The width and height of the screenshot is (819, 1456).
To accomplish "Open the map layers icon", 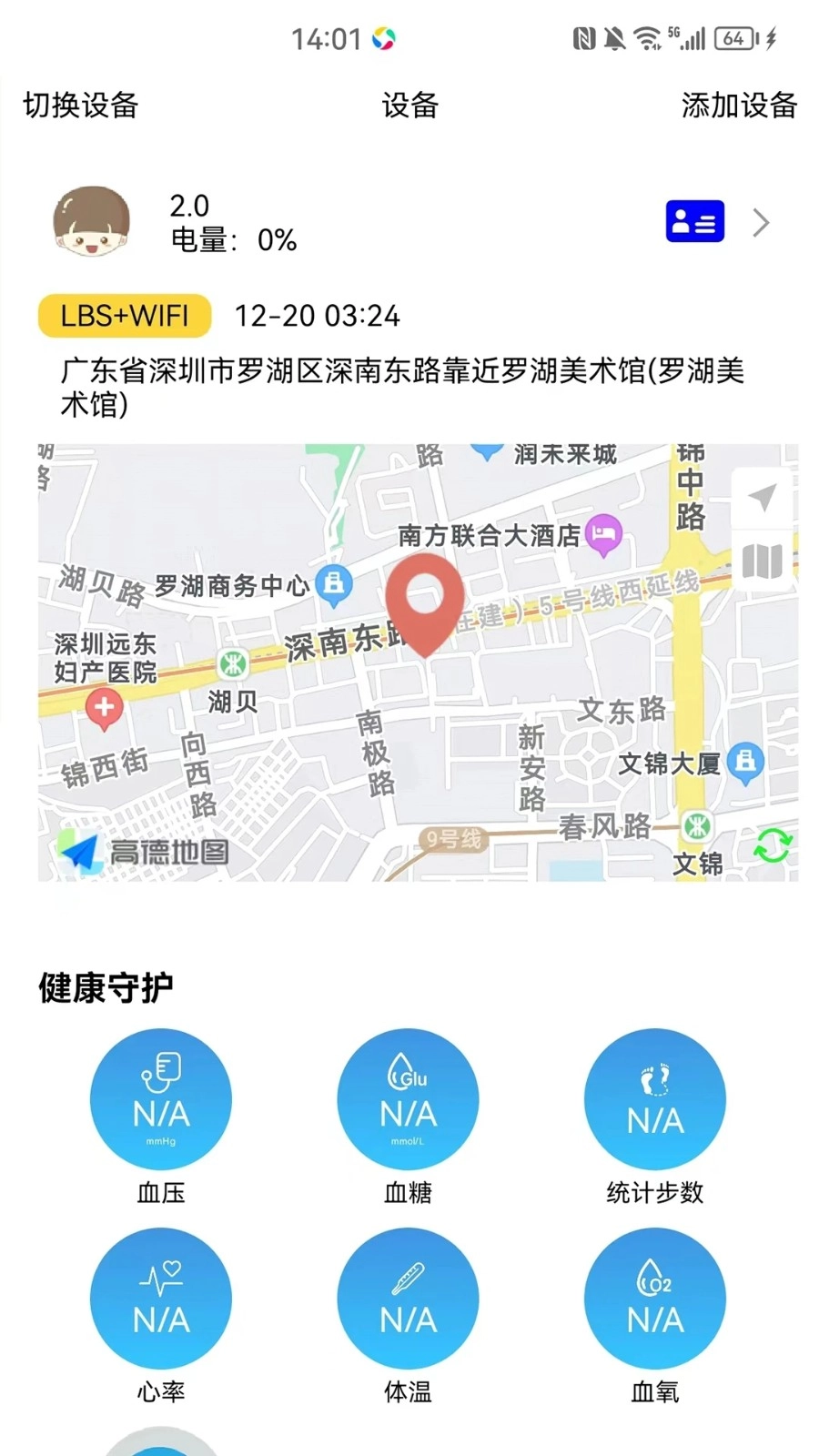I will (762, 560).
